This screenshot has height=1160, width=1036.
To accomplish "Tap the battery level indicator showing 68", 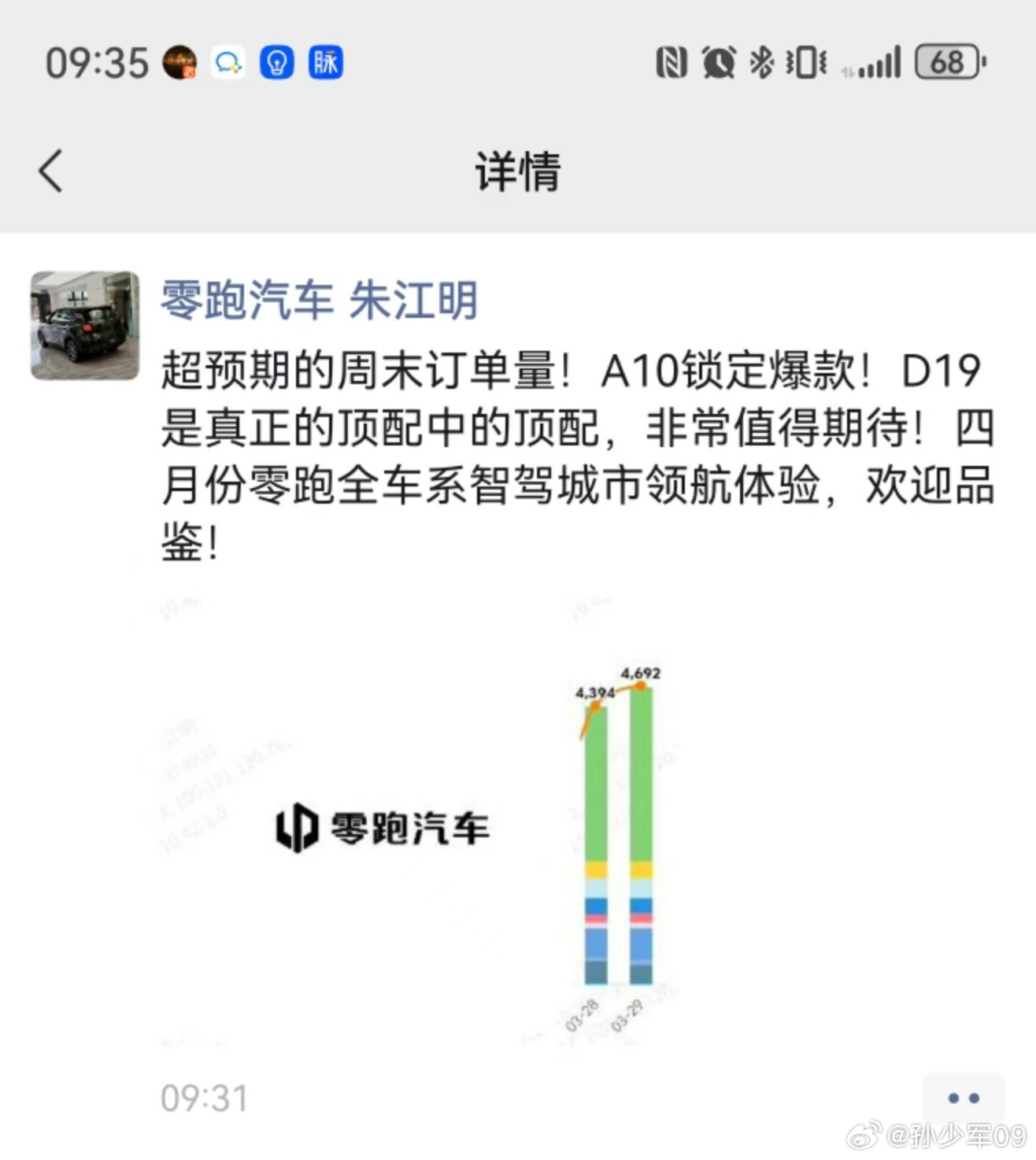I will point(945,61).
